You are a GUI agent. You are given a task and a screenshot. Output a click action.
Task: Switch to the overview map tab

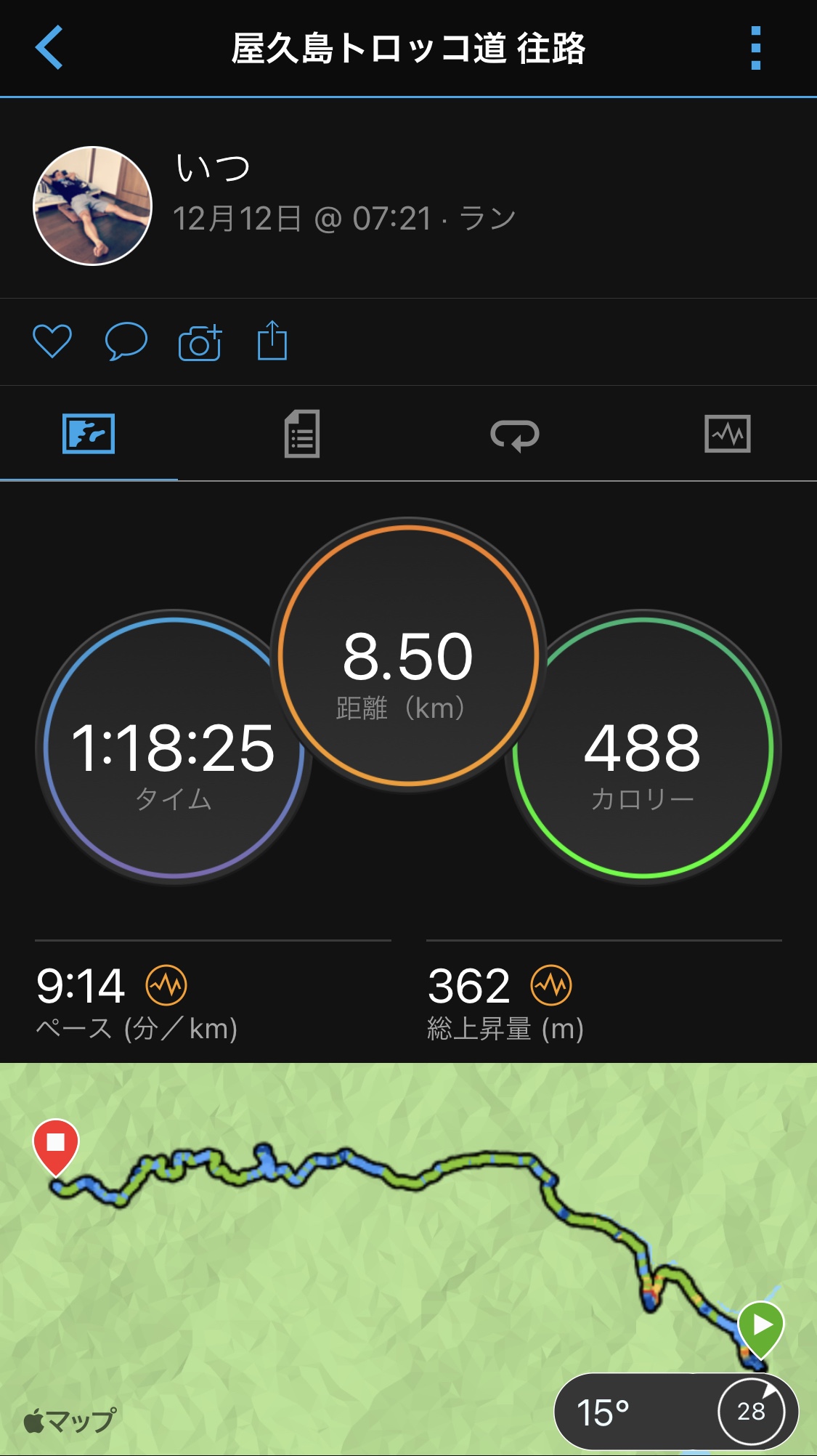point(89,434)
